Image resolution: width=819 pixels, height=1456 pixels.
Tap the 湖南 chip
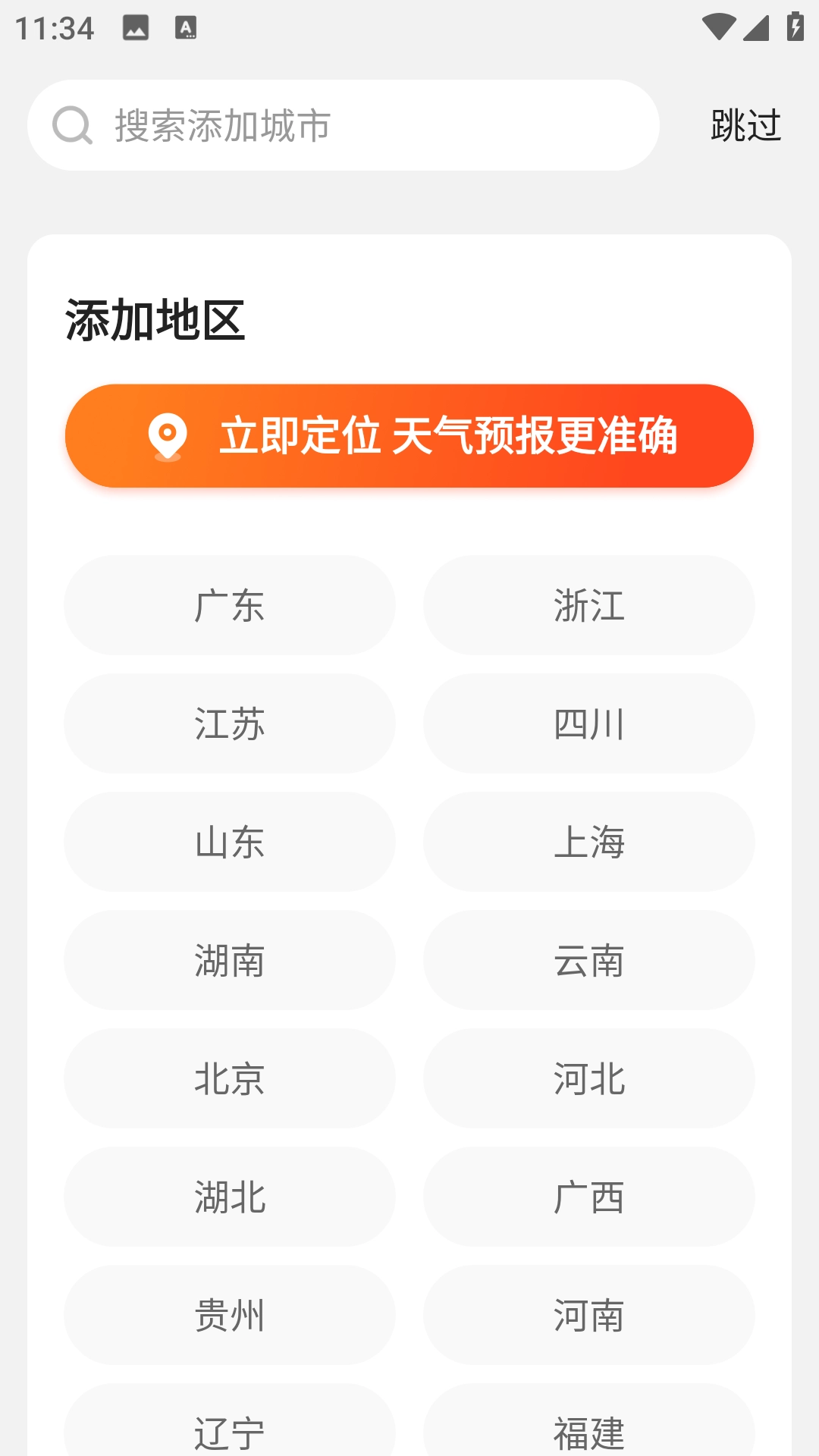coord(230,960)
